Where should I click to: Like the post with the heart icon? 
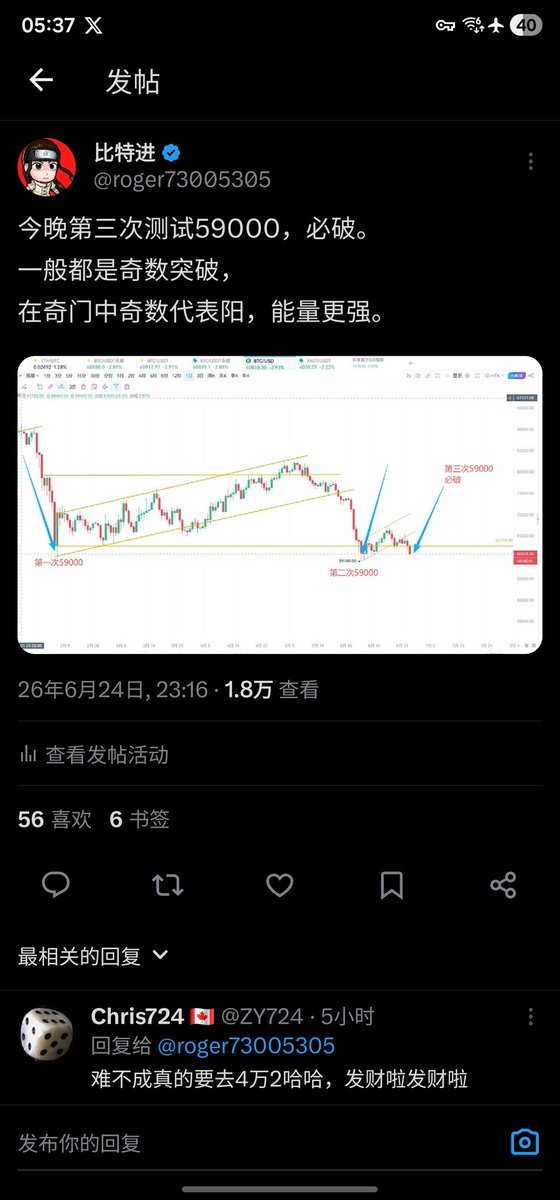pos(280,884)
